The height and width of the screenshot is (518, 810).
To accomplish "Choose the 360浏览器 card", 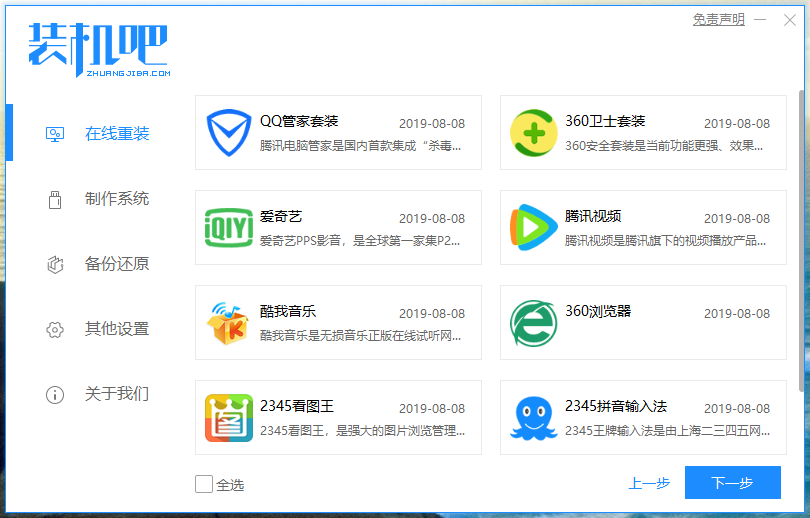I will [x=643, y=323].
